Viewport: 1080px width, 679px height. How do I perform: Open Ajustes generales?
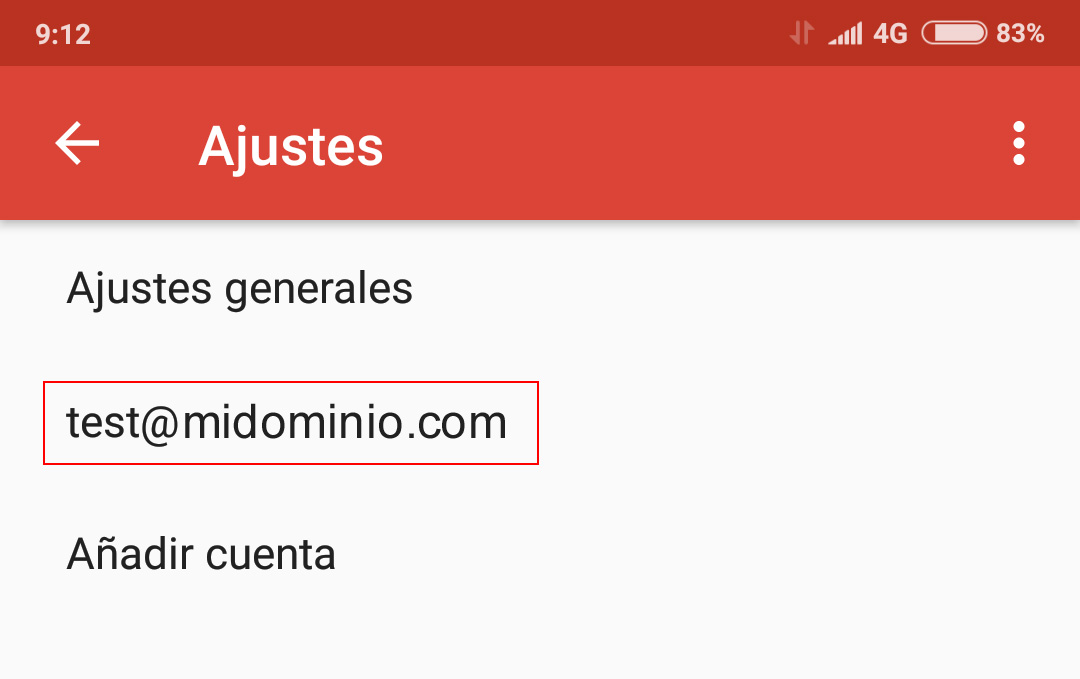pos(240,289)
